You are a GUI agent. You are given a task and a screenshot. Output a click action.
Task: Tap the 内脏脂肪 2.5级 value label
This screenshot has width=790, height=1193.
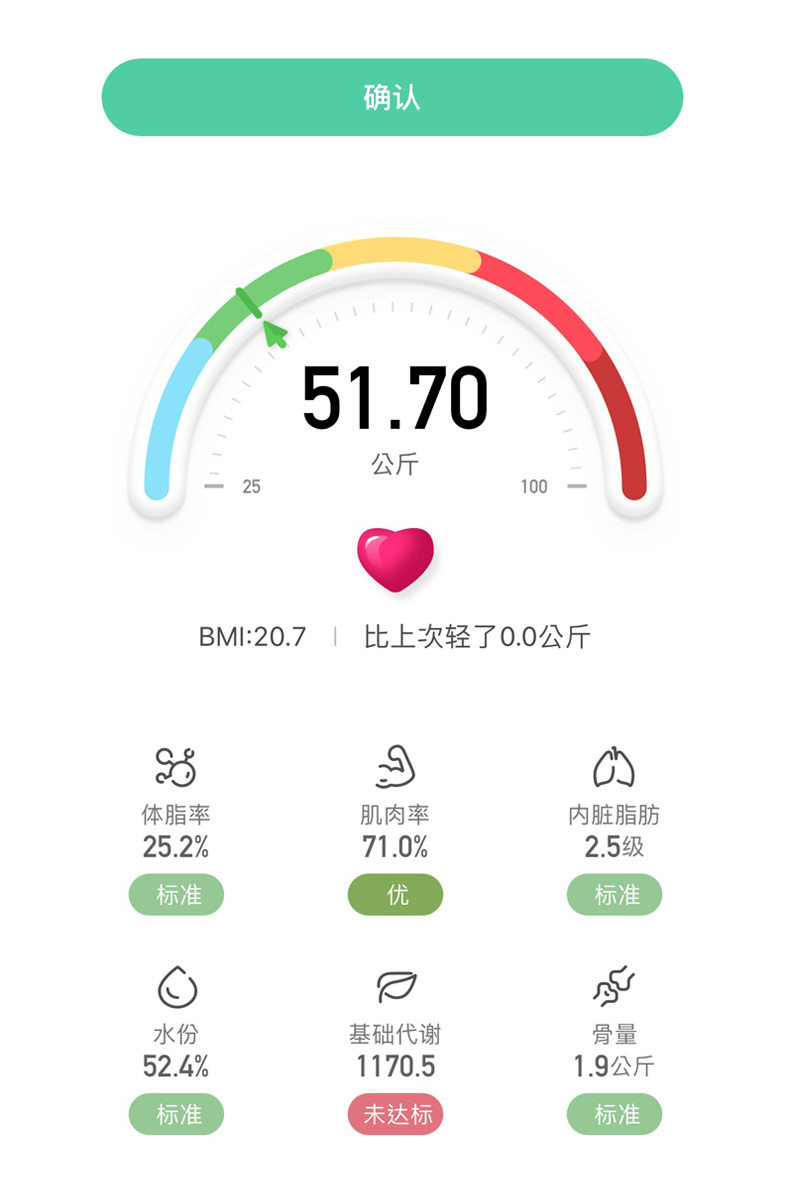(x=614, y=846)
